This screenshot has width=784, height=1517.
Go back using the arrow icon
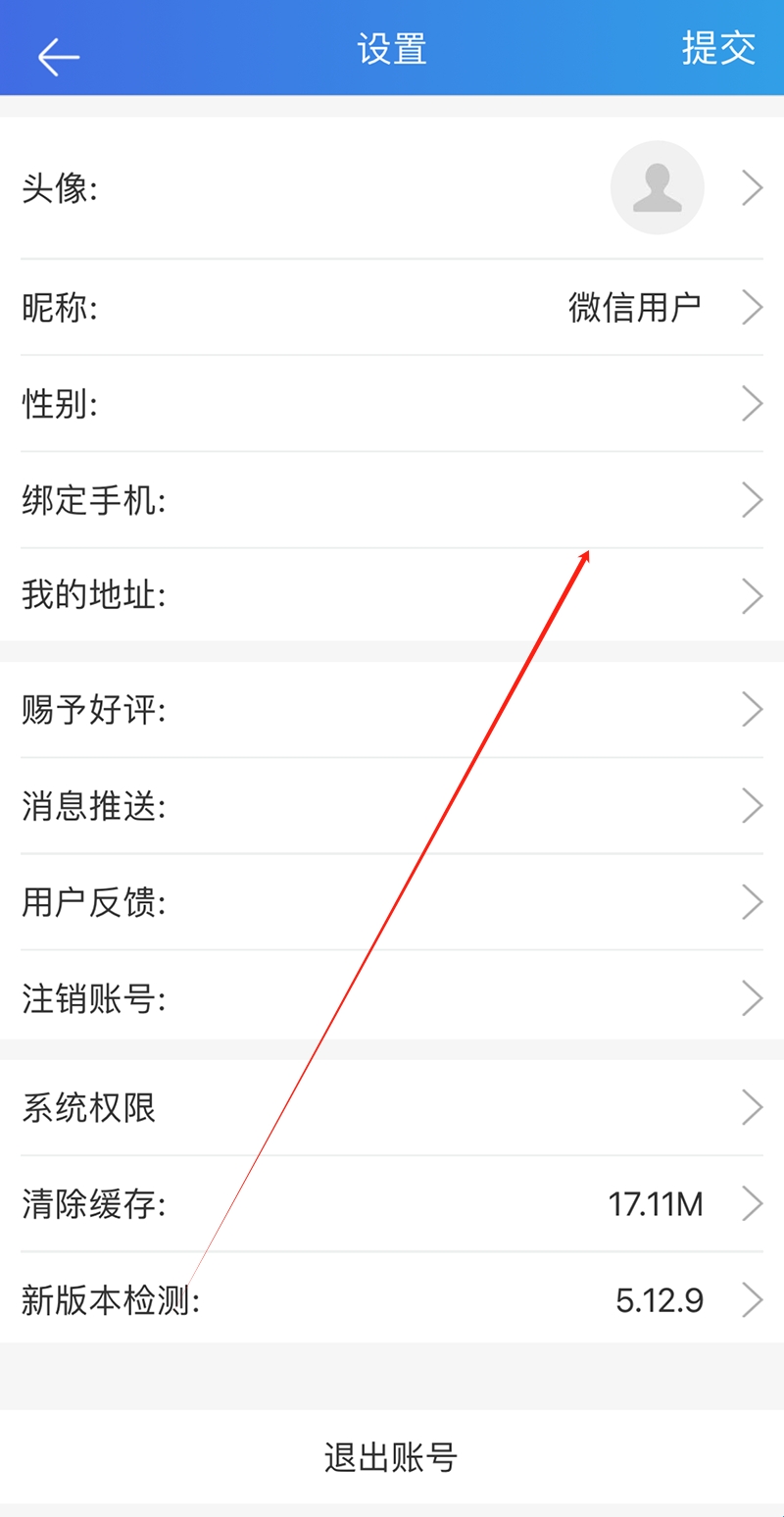[58, 57]
